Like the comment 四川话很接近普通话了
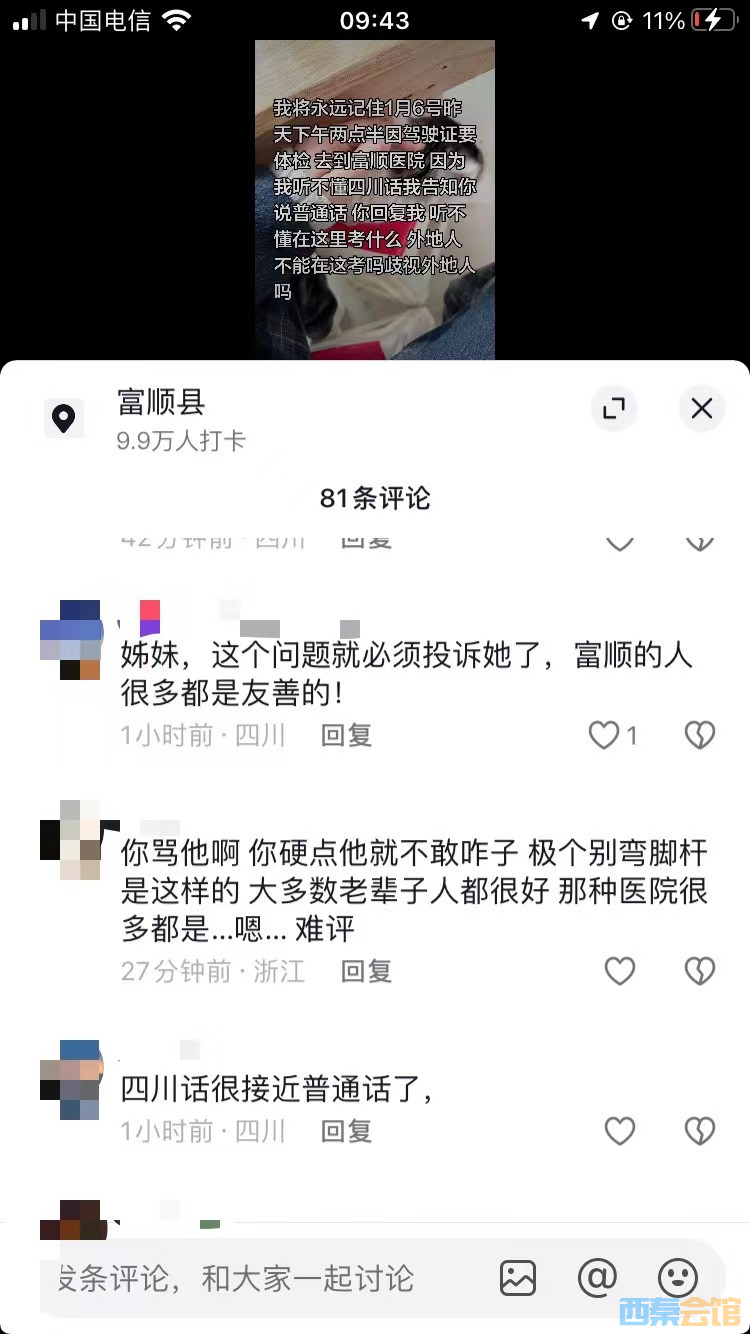750x1334 pixels. click(x=620, y=1131)
